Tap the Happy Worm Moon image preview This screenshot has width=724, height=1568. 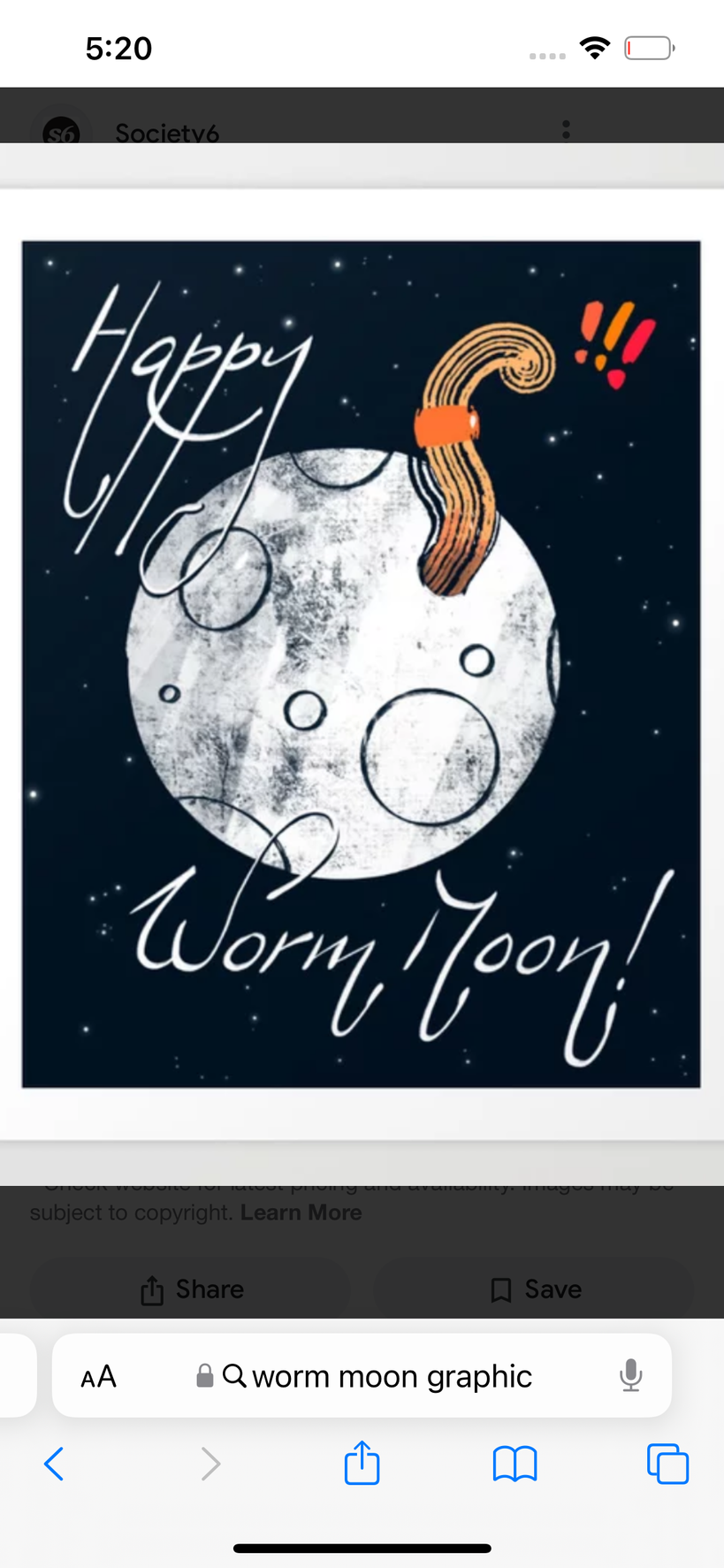[x=361, y=663]
